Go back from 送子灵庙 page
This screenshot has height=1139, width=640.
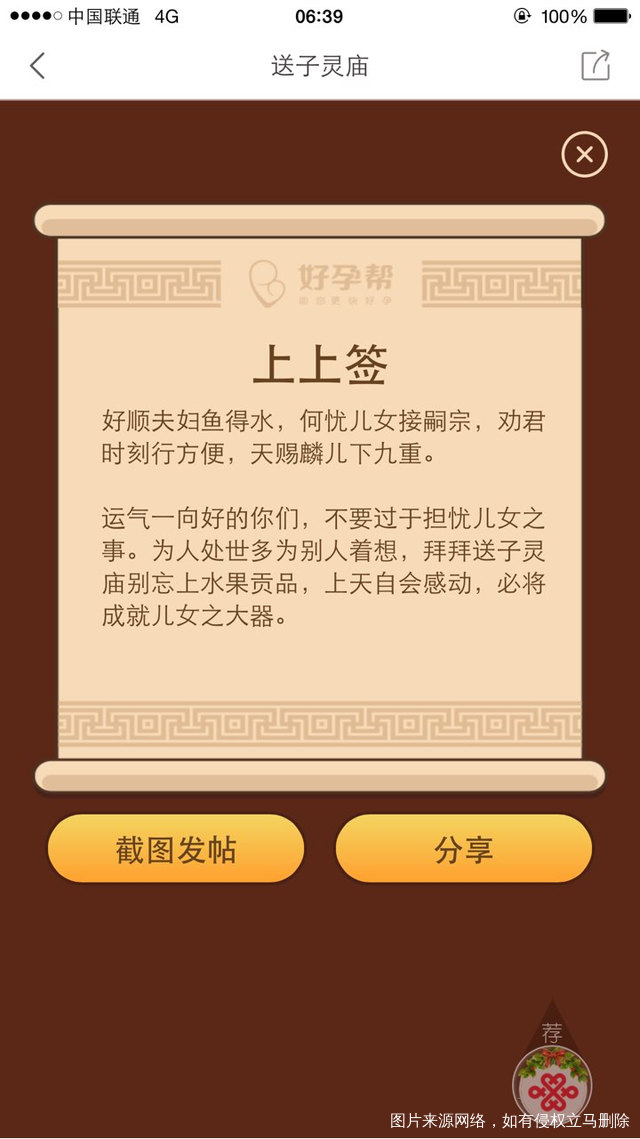37,66
